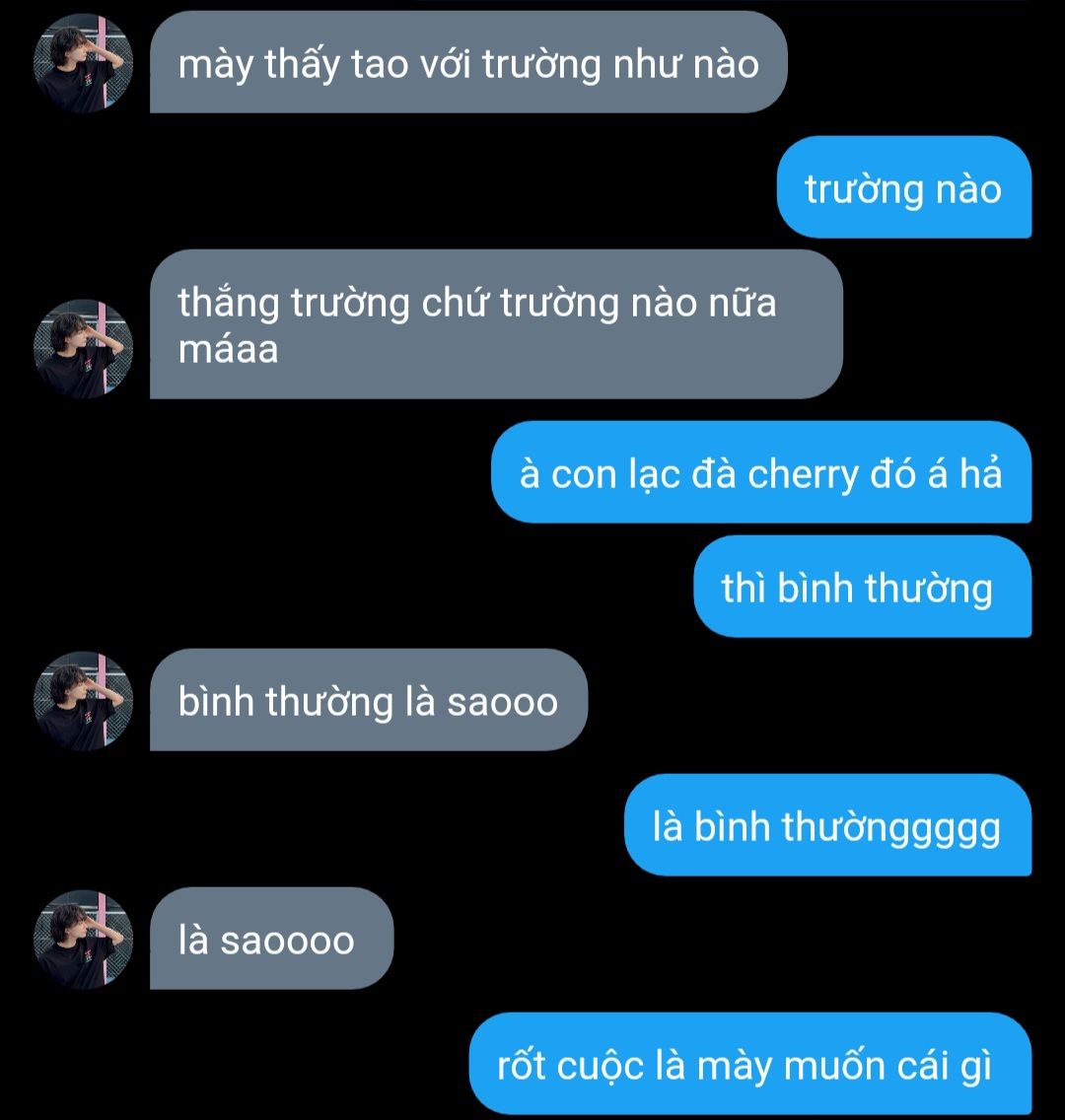Tap message "rốt cuộc là mày muốn cái gì"
Viewport: 1065px width, 1120px height.
pos(747,1066)
